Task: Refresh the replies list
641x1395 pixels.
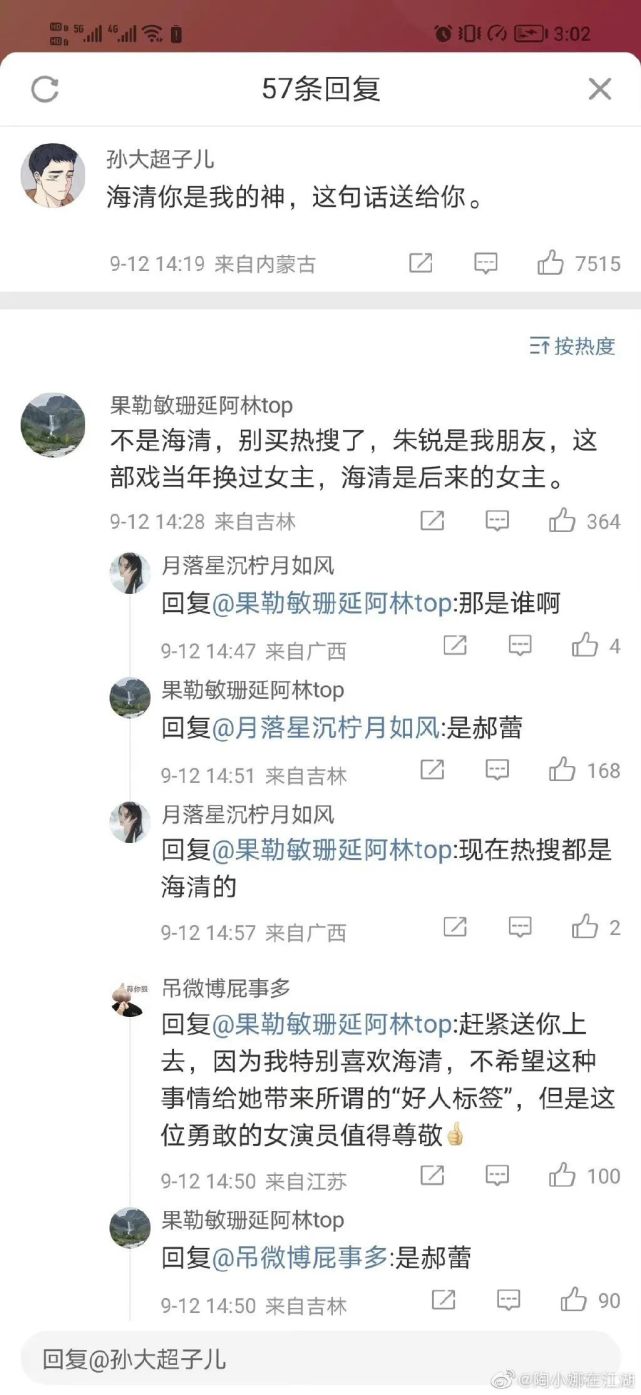Action: coord(45,89)
